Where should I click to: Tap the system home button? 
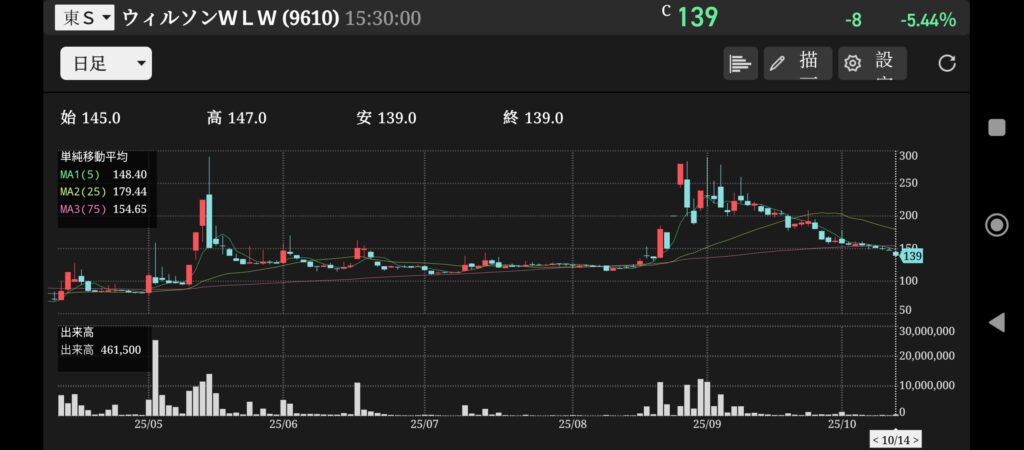tap(996, 224)
